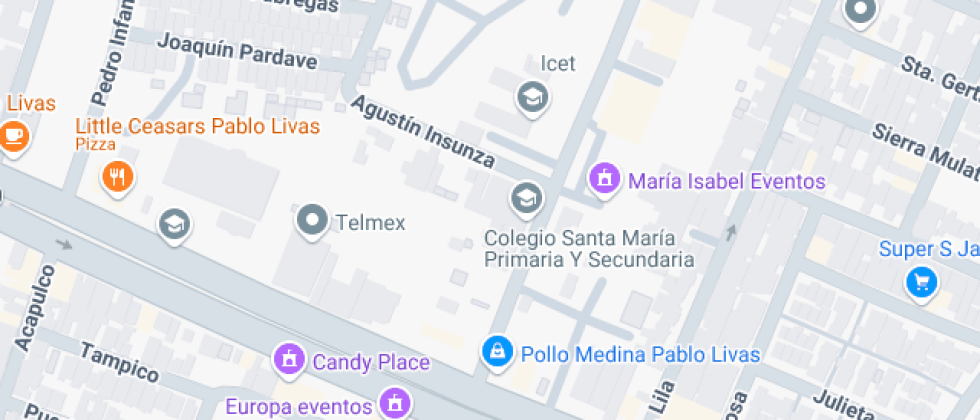Select the Super S shopping cart marker
The image size is (980, 420).
click(x=921, y=281)
